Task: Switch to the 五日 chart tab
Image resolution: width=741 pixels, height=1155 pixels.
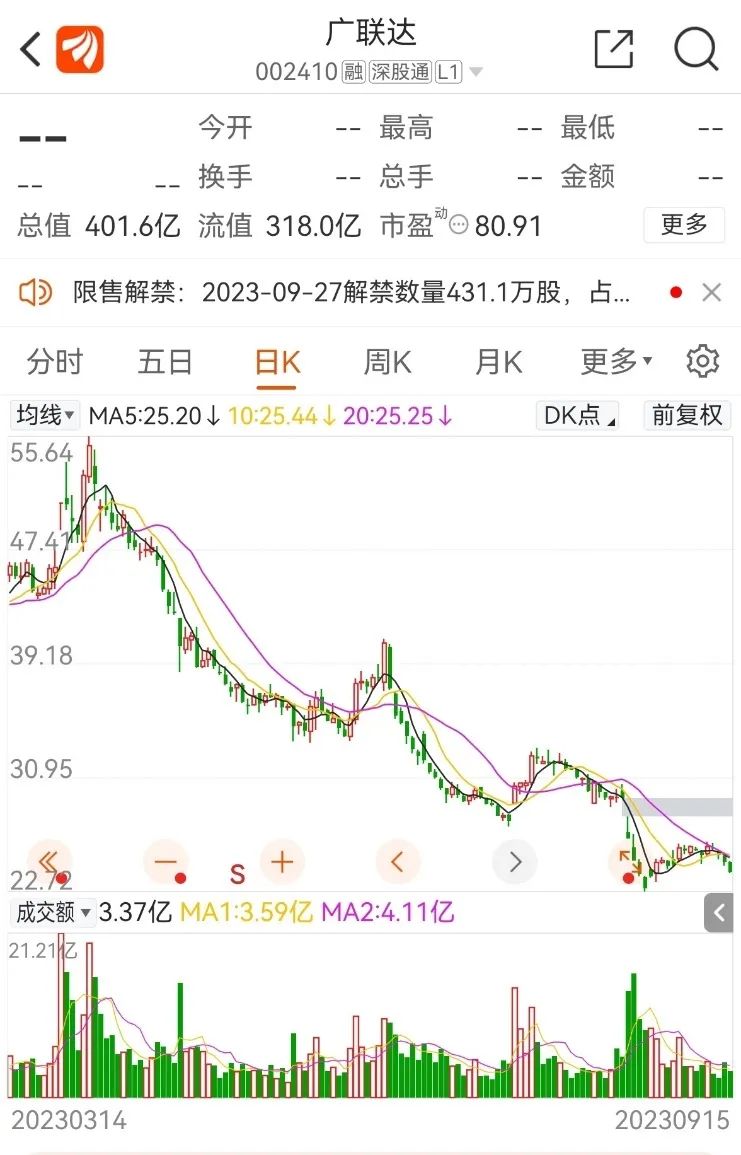Action: pyautogui.click(x=165, y=361)
